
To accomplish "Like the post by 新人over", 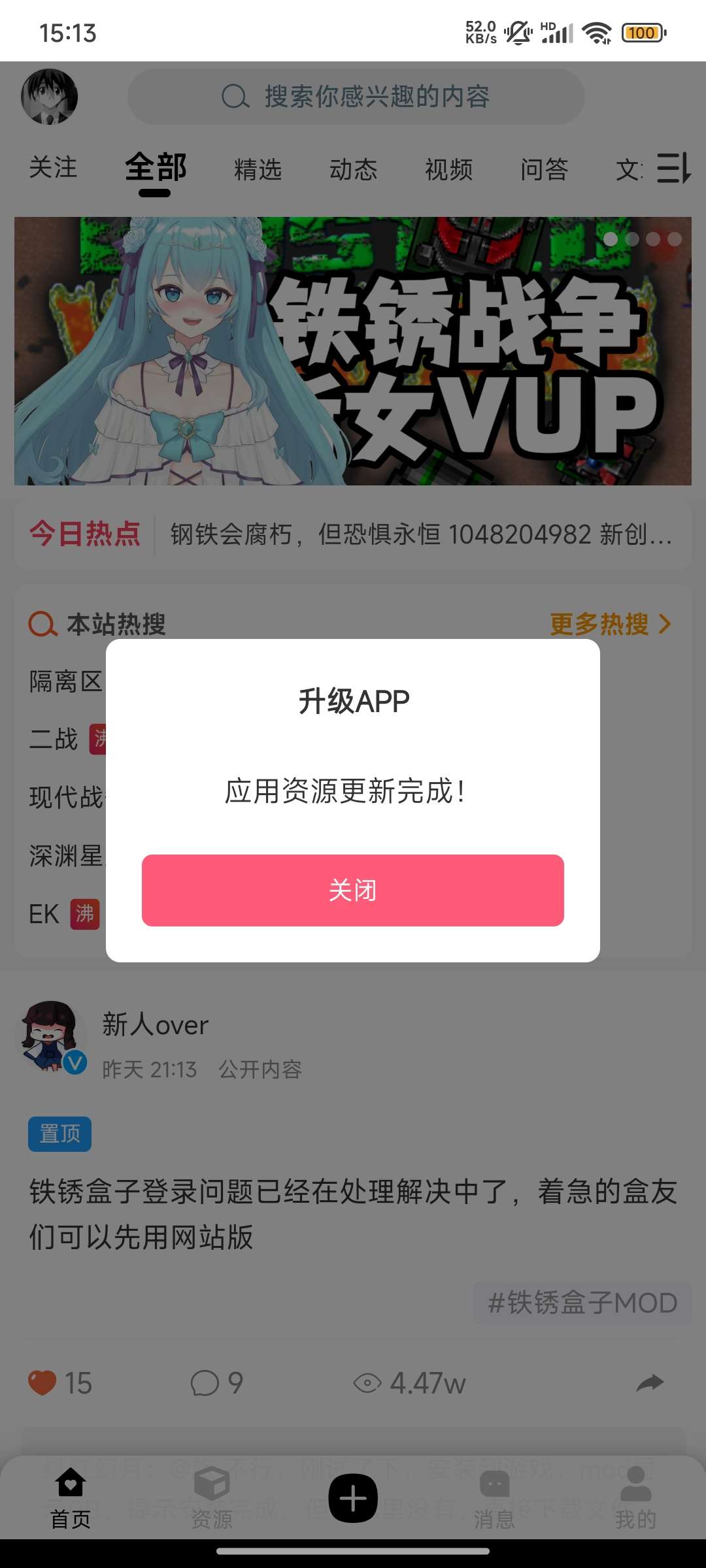I will (x=60, y=1382).
